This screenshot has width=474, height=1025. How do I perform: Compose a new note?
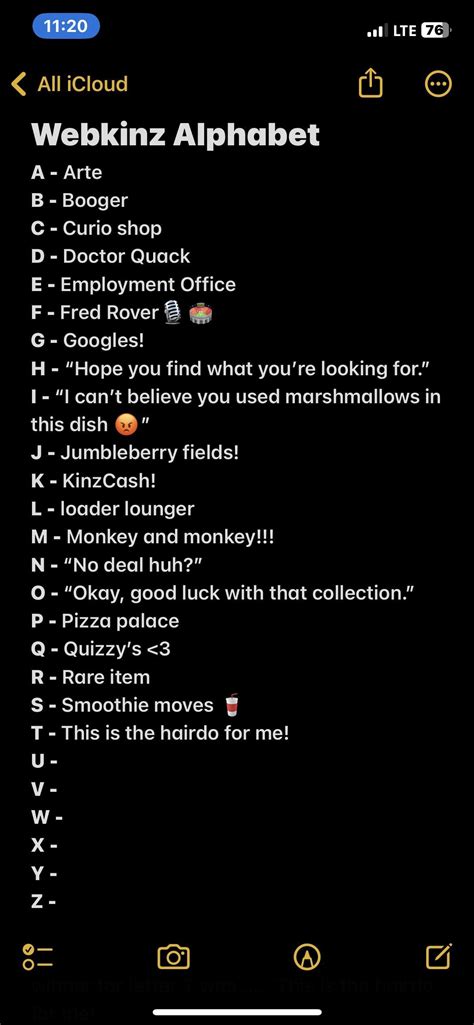tap(439, 956)
